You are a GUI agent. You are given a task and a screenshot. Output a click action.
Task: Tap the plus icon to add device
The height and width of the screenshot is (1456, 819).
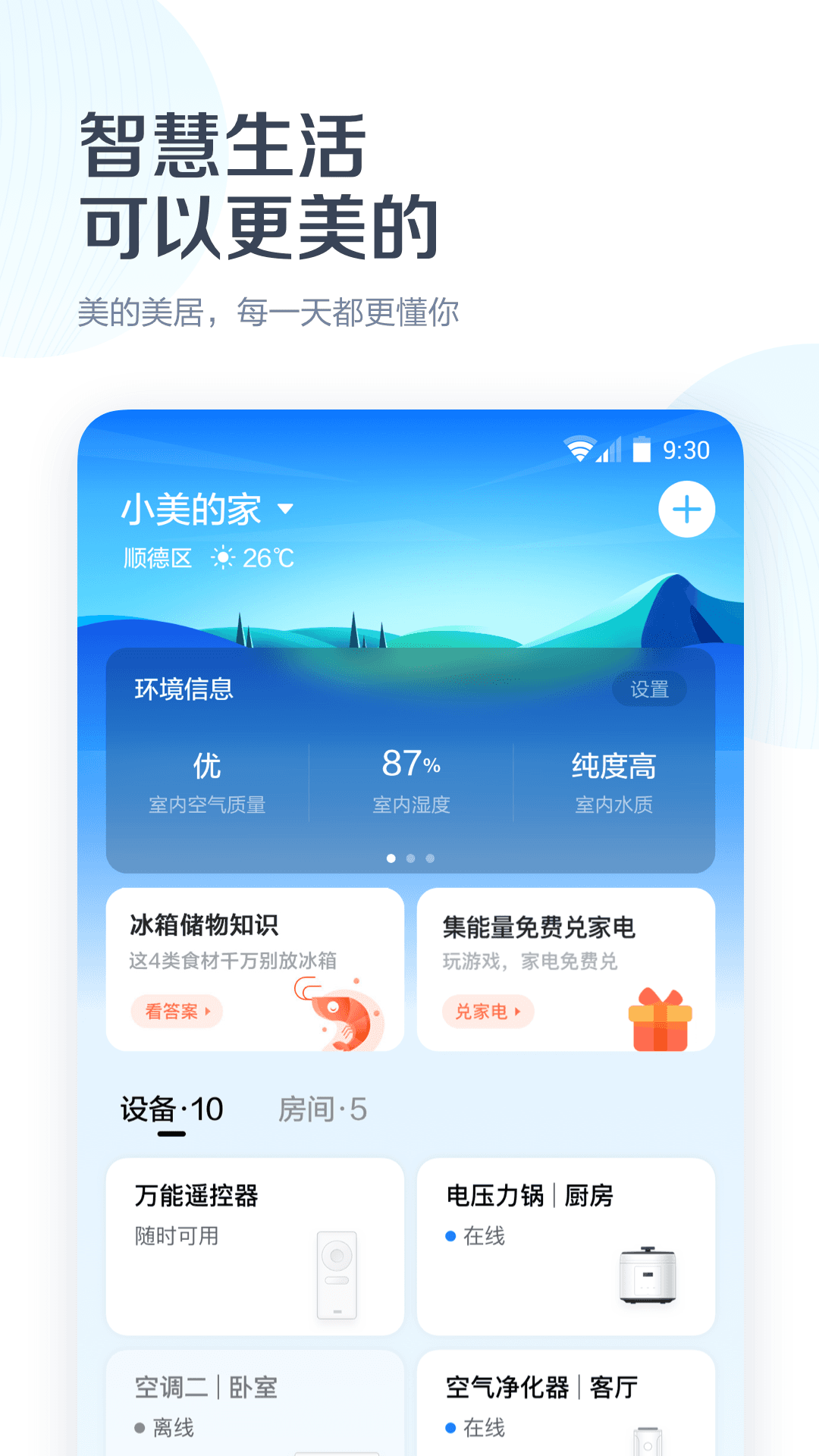pos(686,510)
